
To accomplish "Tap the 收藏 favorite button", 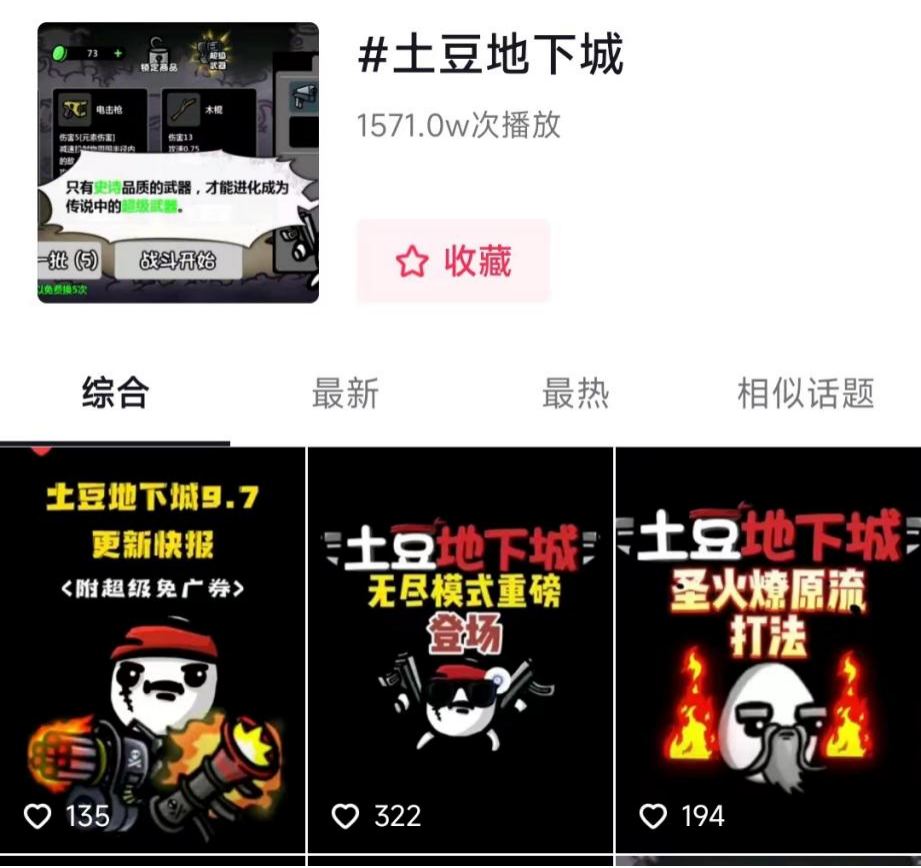I will coord(453,261).
